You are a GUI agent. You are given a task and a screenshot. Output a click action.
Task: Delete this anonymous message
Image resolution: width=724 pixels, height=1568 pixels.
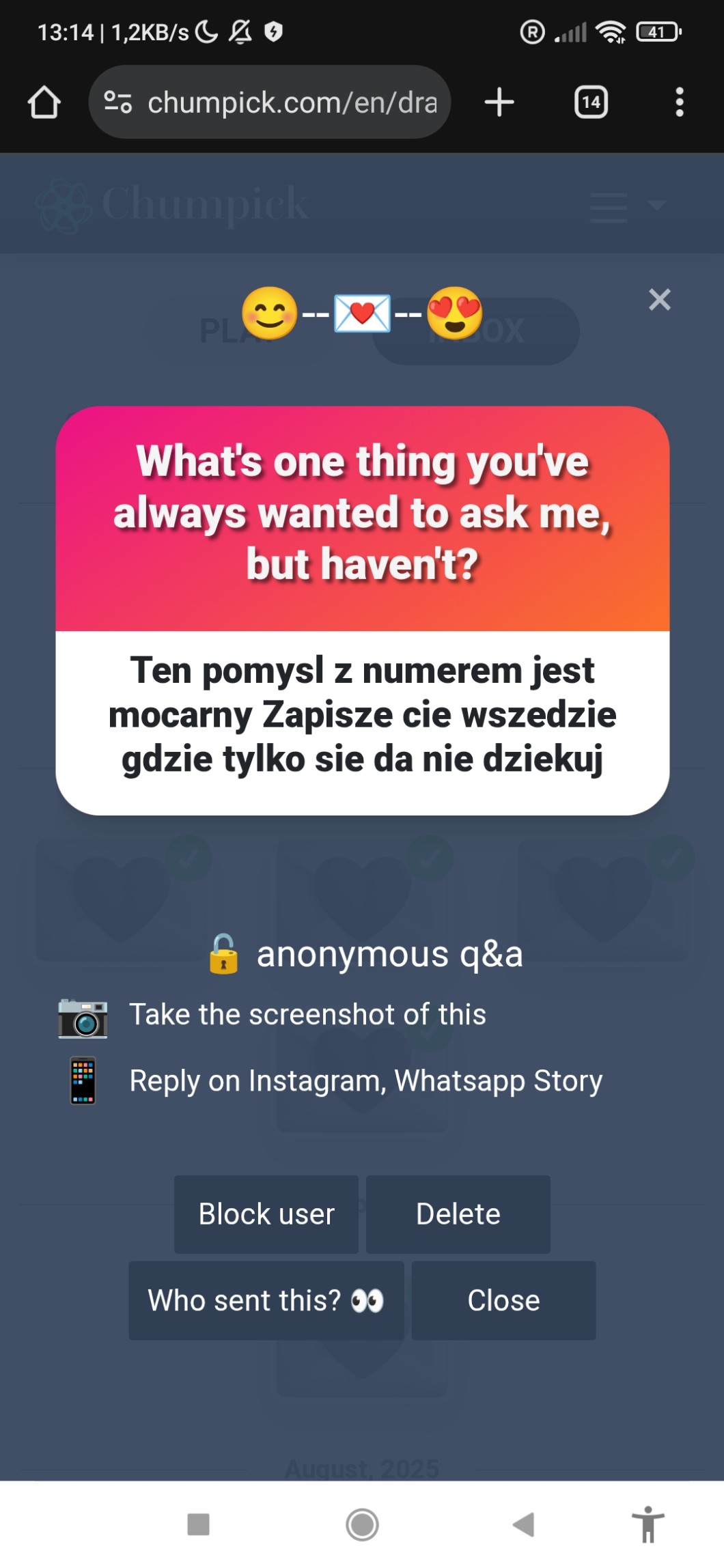tap(458, 1214)
